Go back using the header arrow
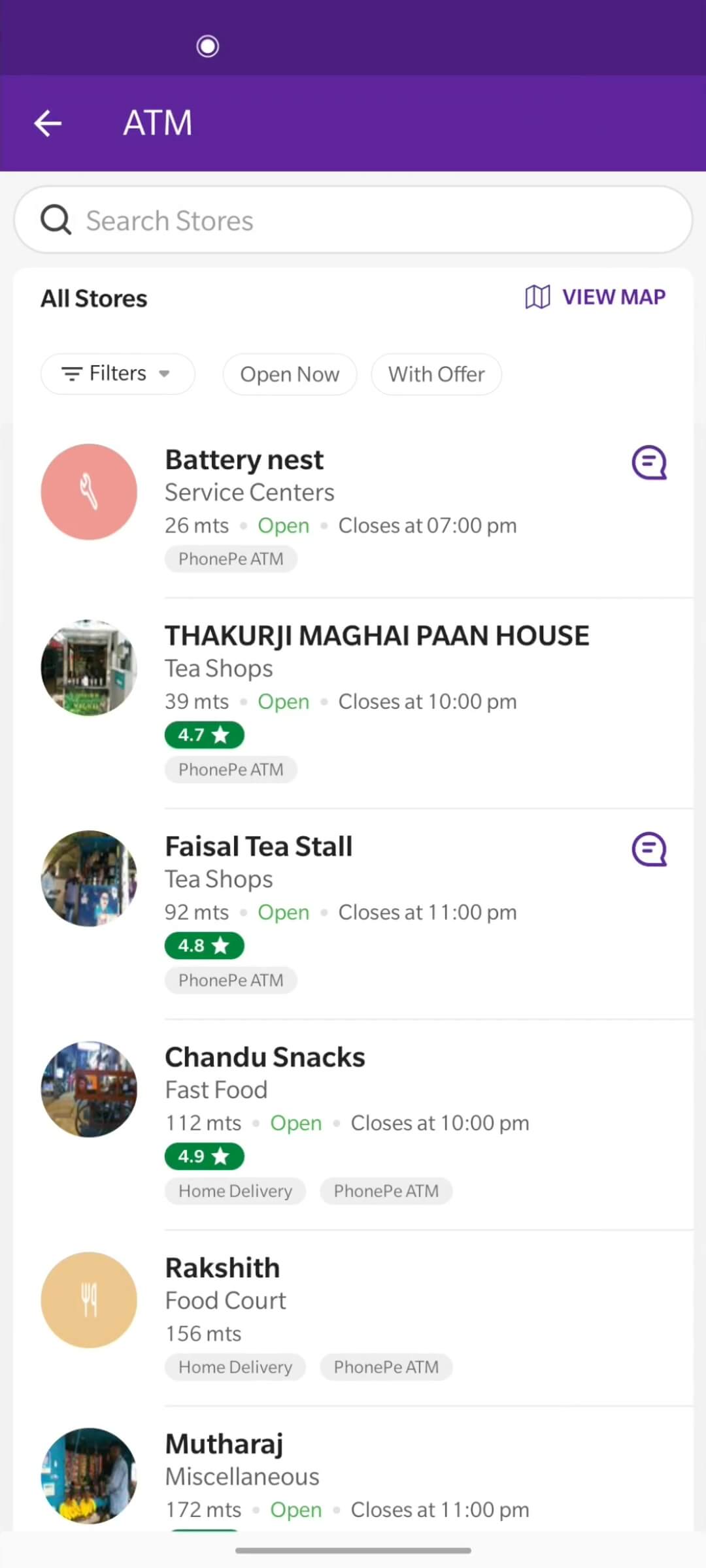Viewport: 706px width, 1568px height. (48, 123)
